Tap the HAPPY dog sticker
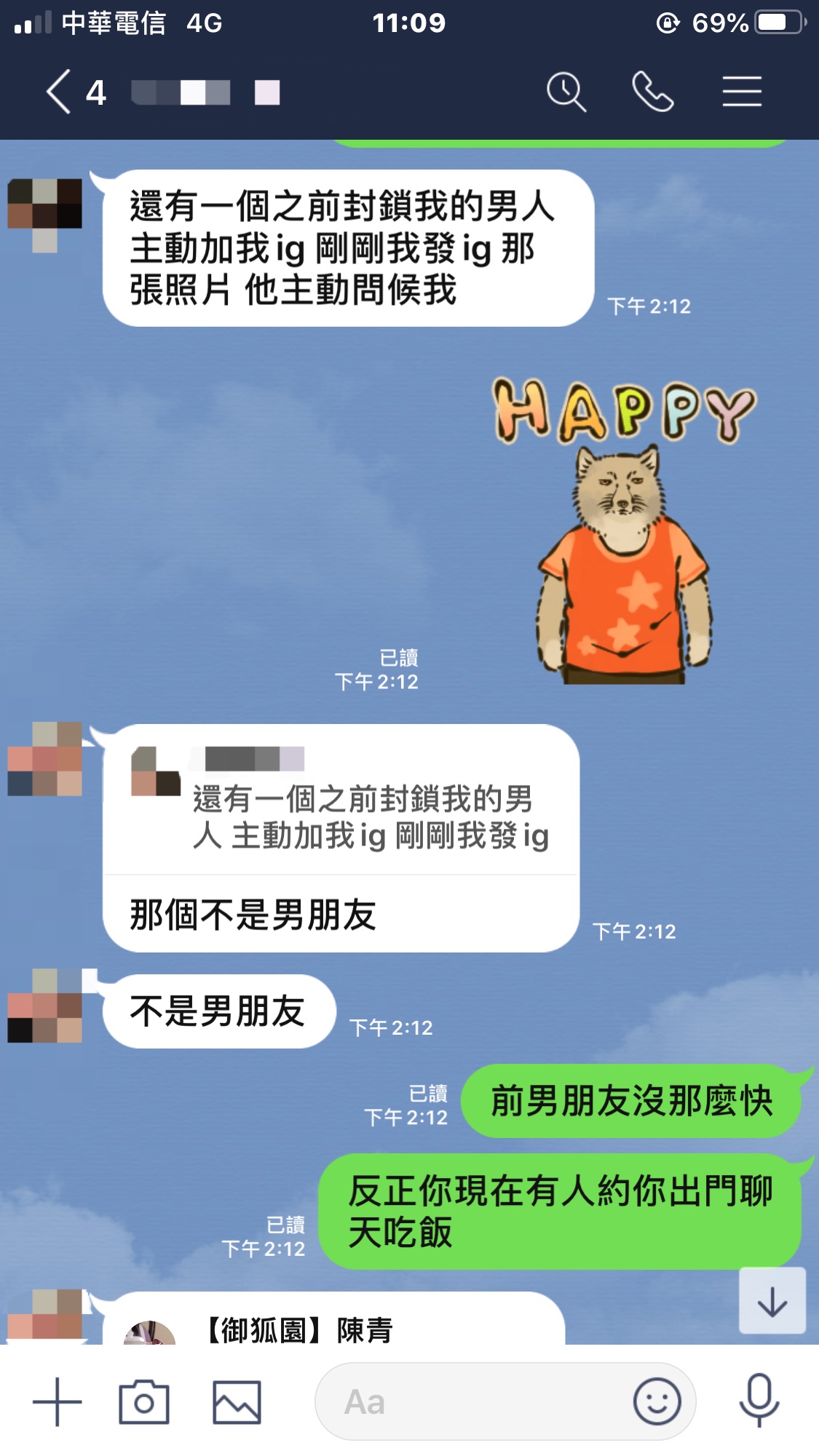819x1456 pixels. click(x=625, y=531)
